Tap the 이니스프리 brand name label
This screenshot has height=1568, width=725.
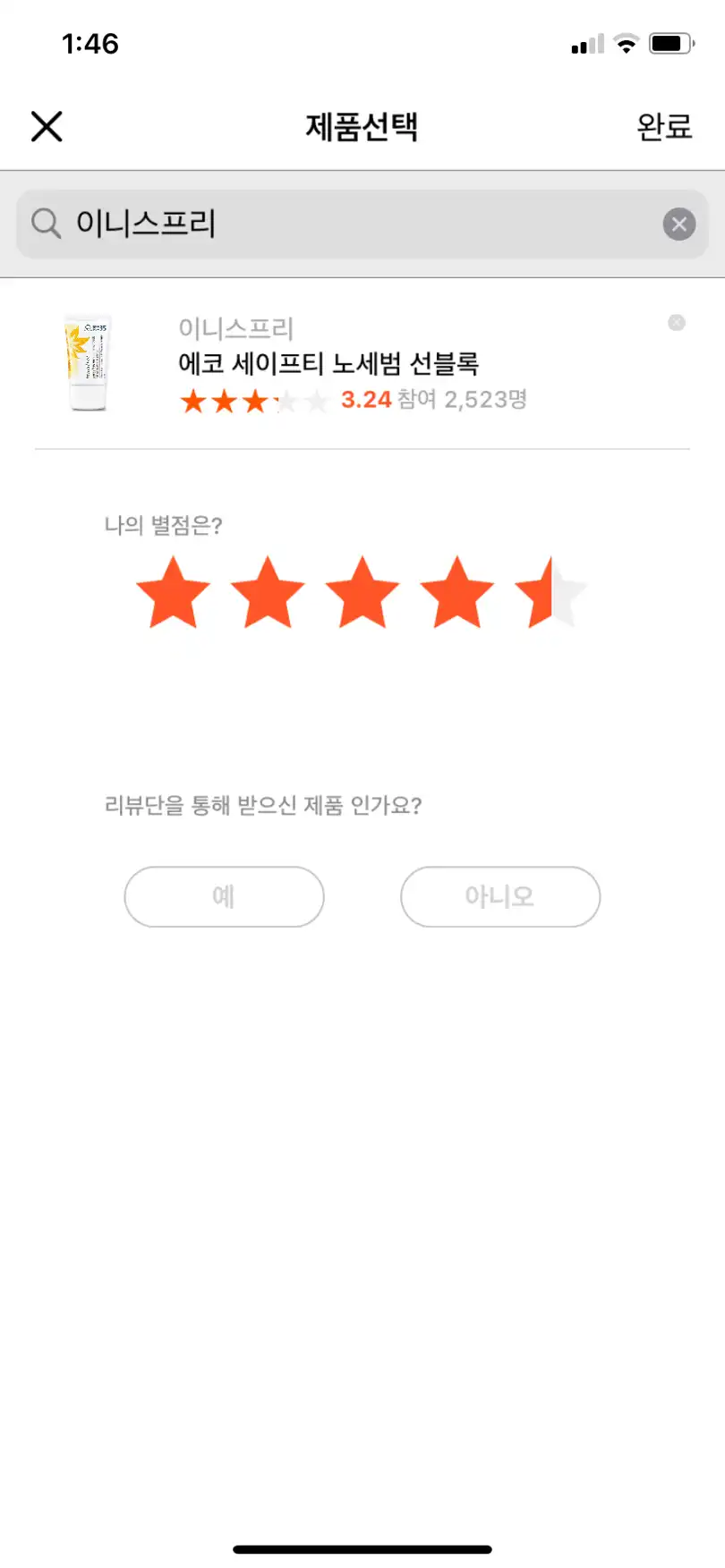coord(236,328)
